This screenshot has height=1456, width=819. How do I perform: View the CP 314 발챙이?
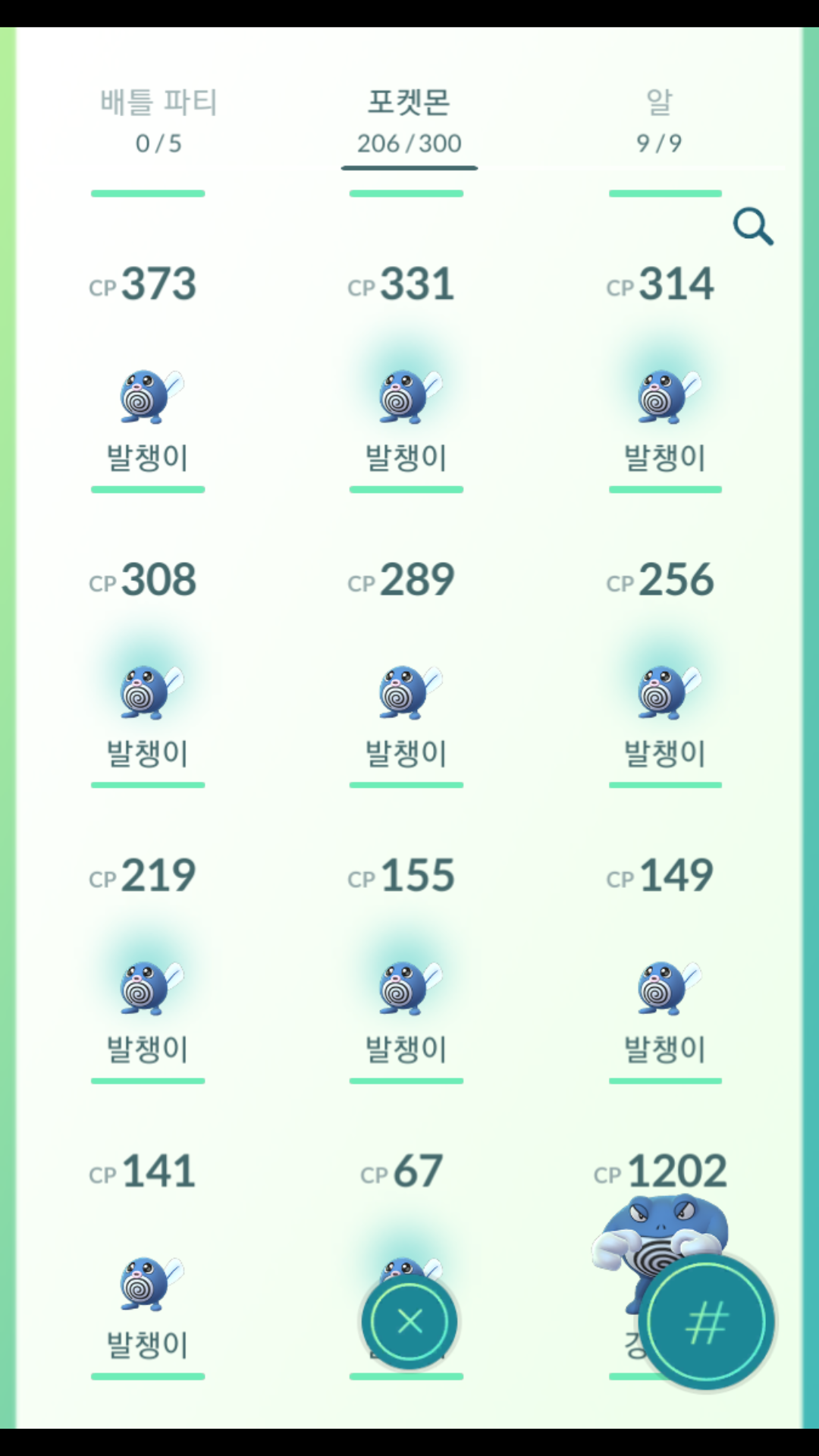point(665,396)
